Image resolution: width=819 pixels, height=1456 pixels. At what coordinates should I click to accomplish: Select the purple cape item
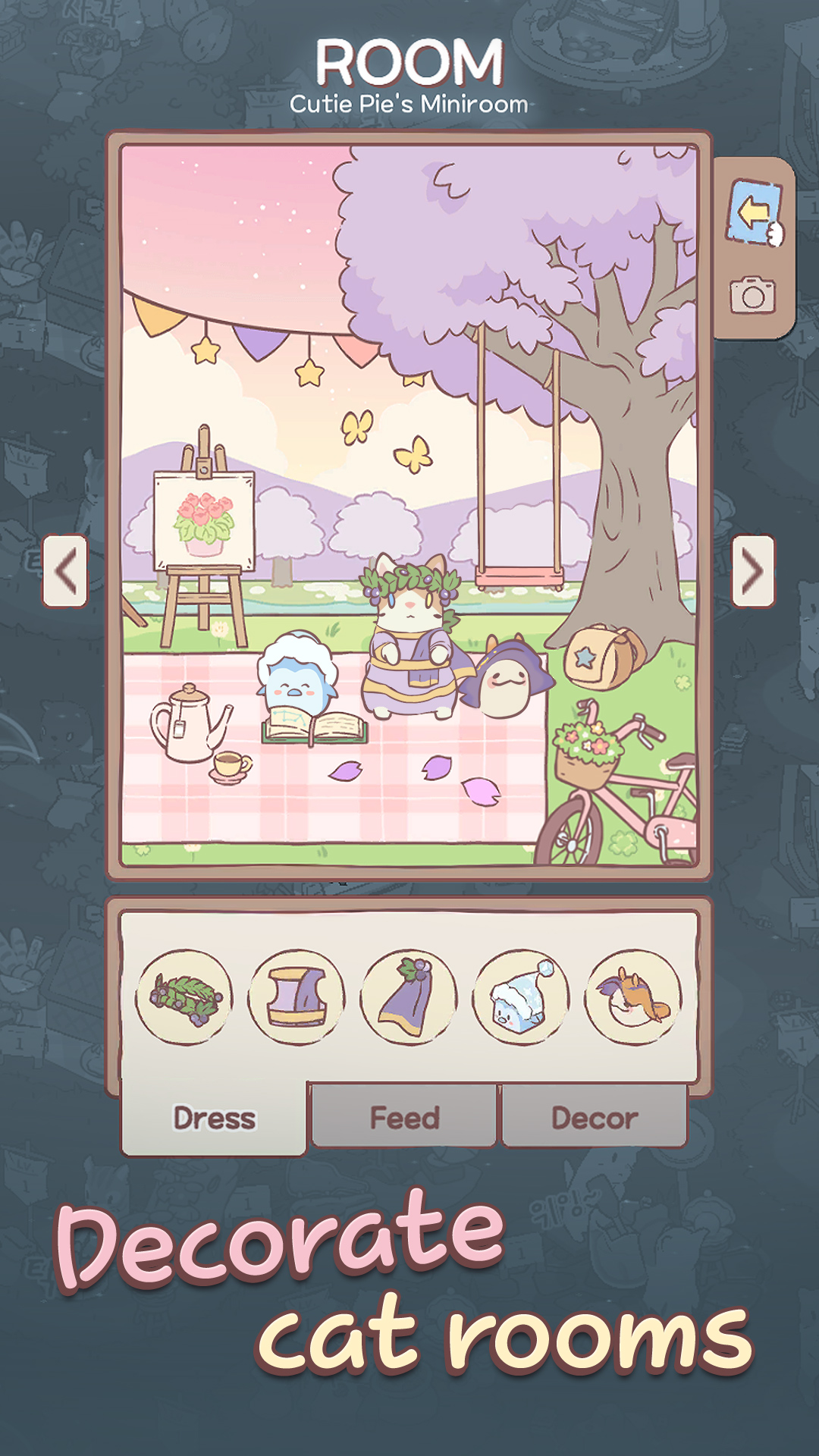(x=409, y=998)
